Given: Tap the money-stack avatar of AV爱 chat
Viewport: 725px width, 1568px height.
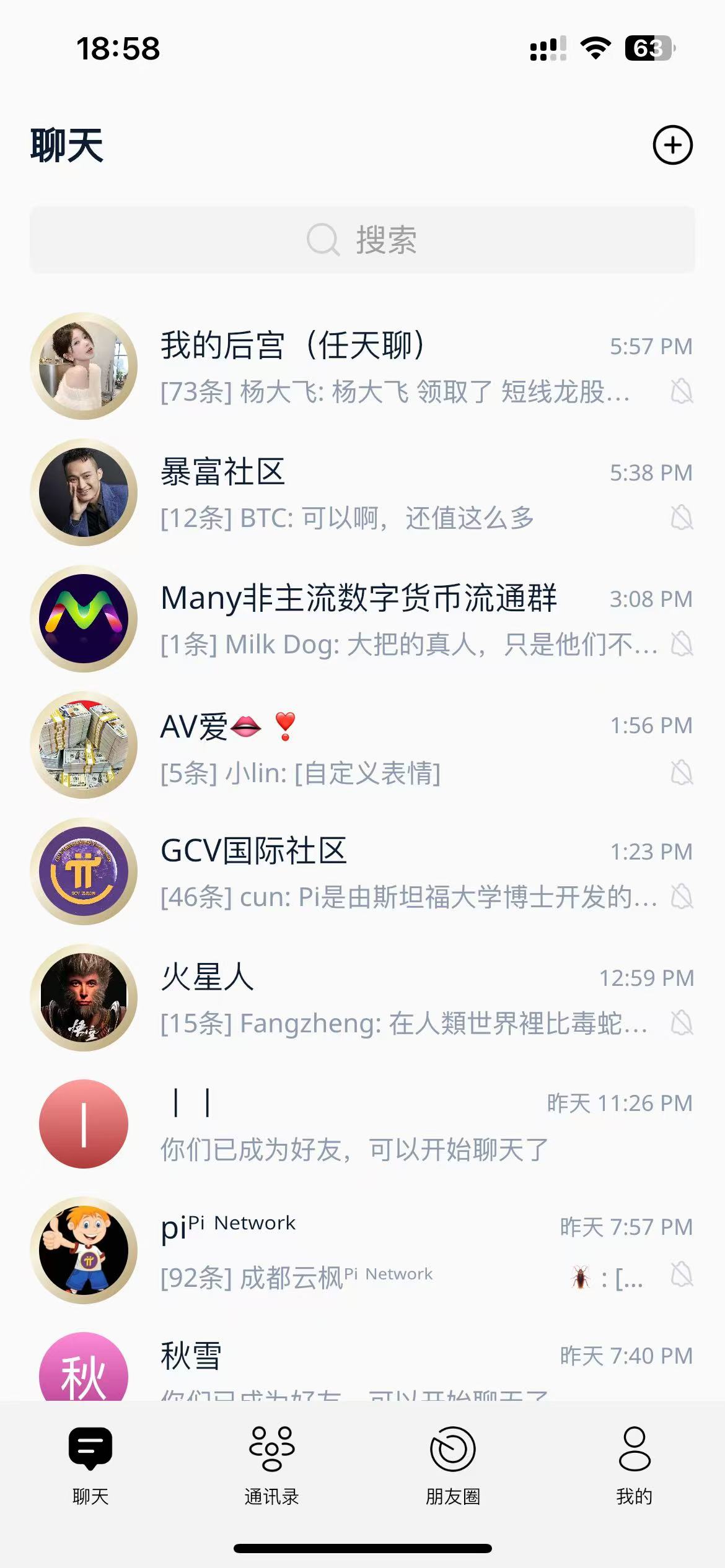Looking at the screenshot, I should [84, 746].
